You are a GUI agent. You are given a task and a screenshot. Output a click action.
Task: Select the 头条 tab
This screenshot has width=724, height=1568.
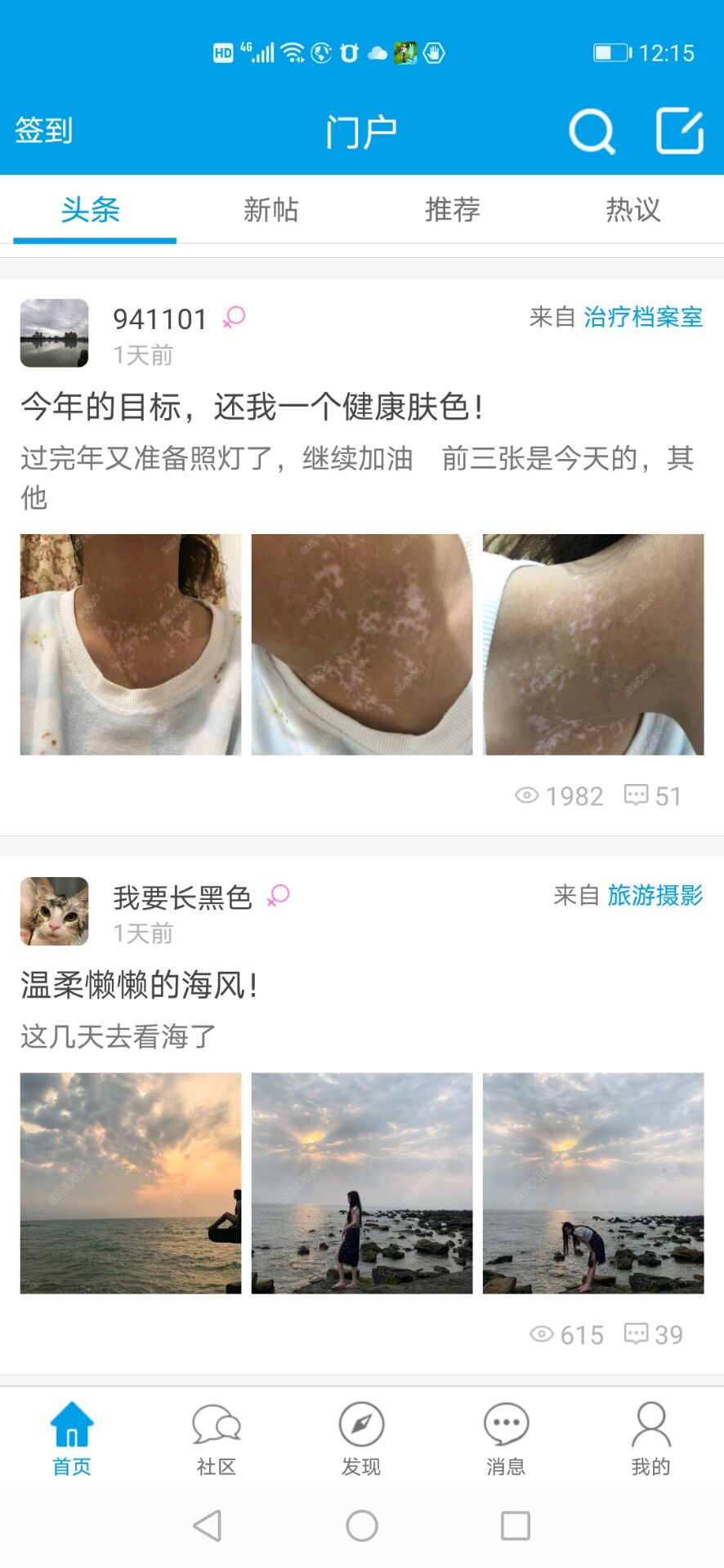pos(91,210)
